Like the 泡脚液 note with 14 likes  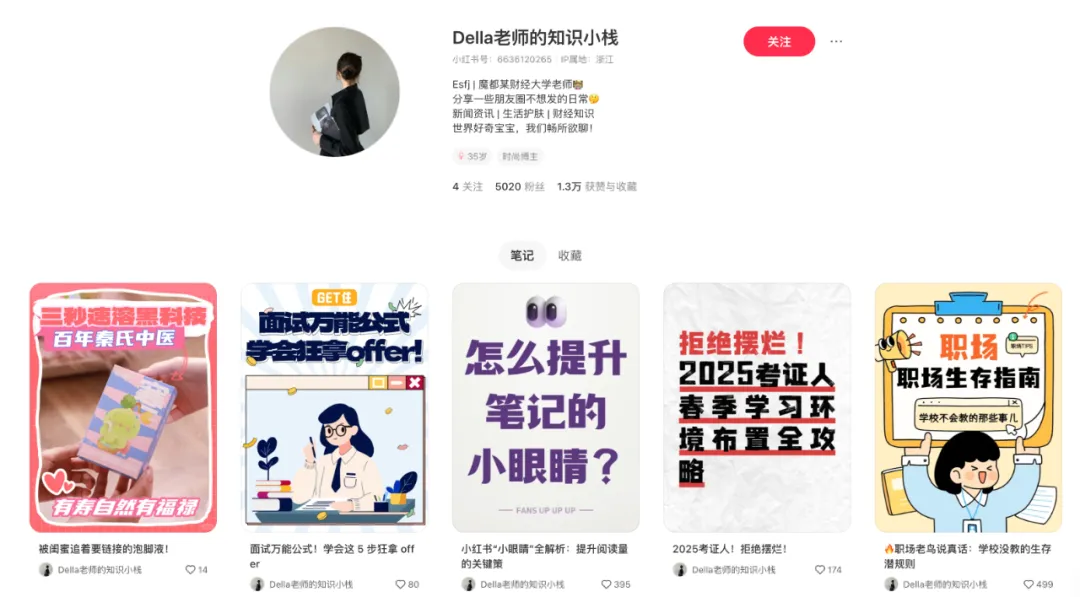click(191, 570)
